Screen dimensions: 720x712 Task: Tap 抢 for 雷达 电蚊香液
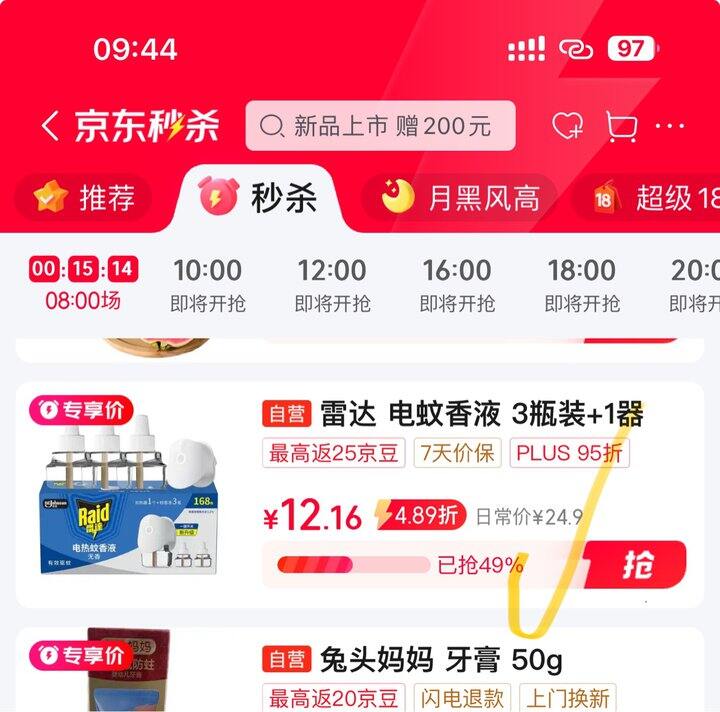pyautogui.click(x=636, y=565)
